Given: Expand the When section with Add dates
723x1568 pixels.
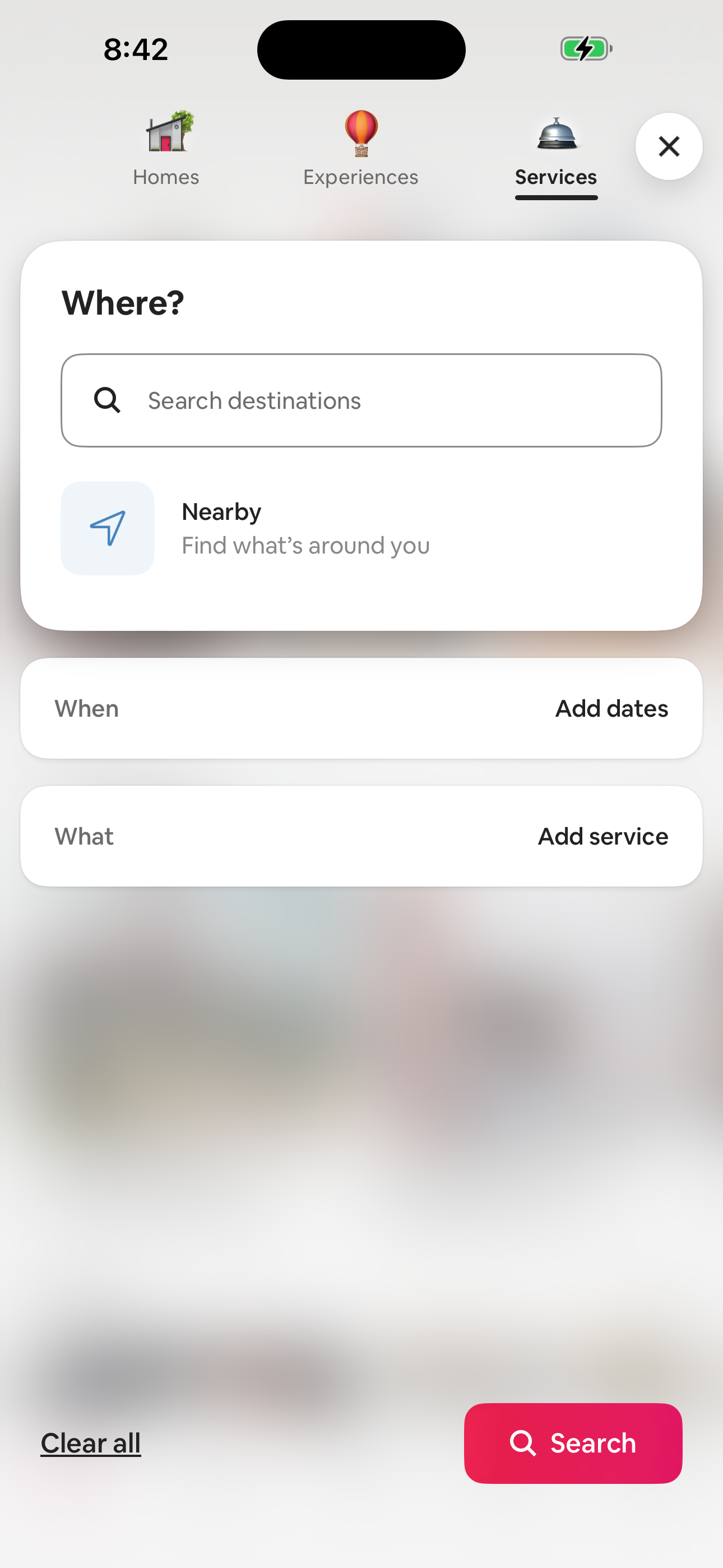Looking at the screenshot, I should pos(361,708).
